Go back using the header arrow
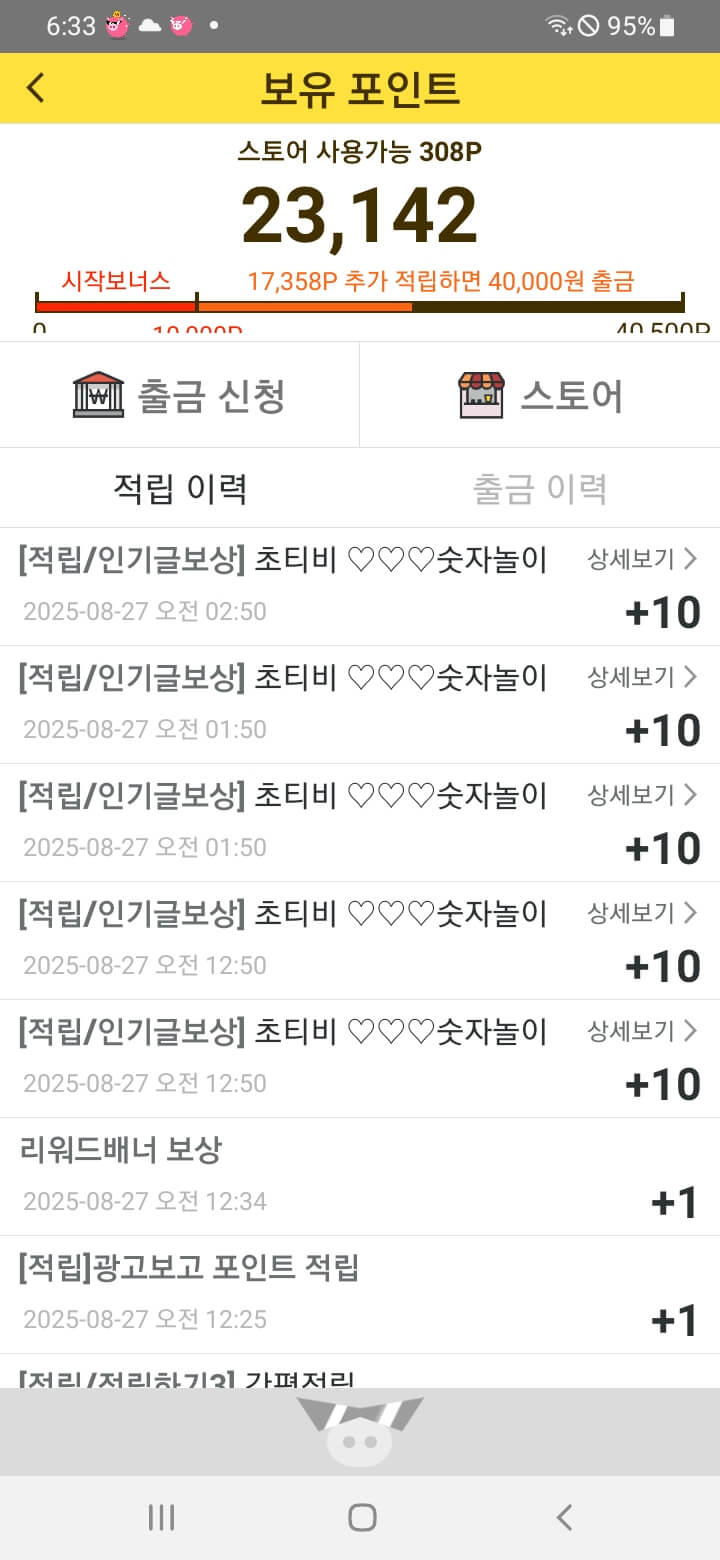Image resolution: width=720 pixels, height=1560 pixels. tap(36, 88)
